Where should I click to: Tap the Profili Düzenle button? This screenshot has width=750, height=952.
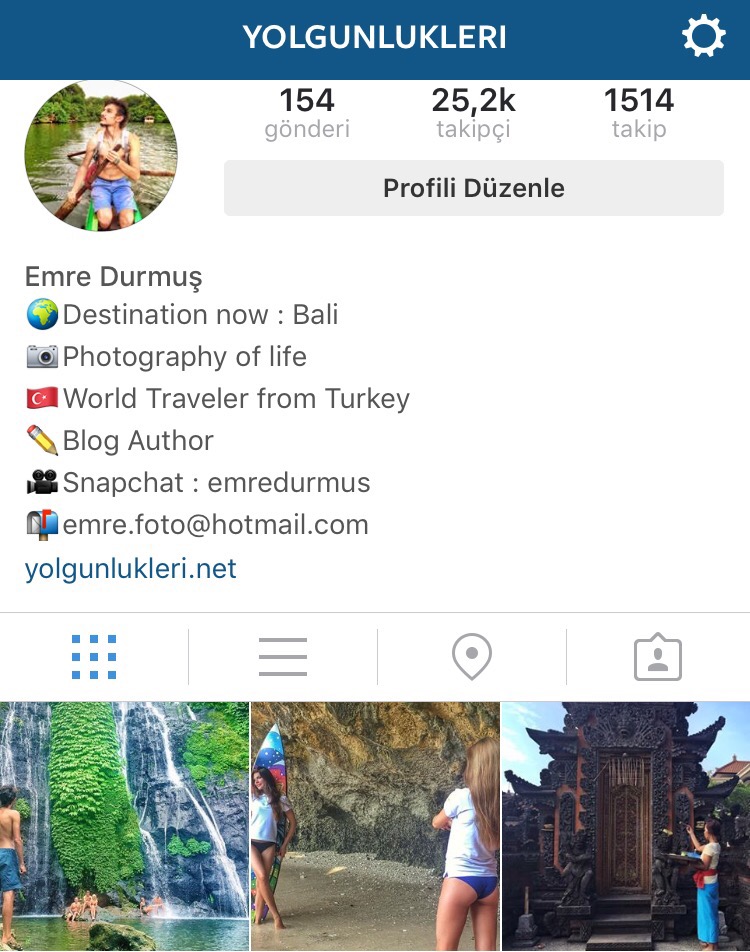473,188
